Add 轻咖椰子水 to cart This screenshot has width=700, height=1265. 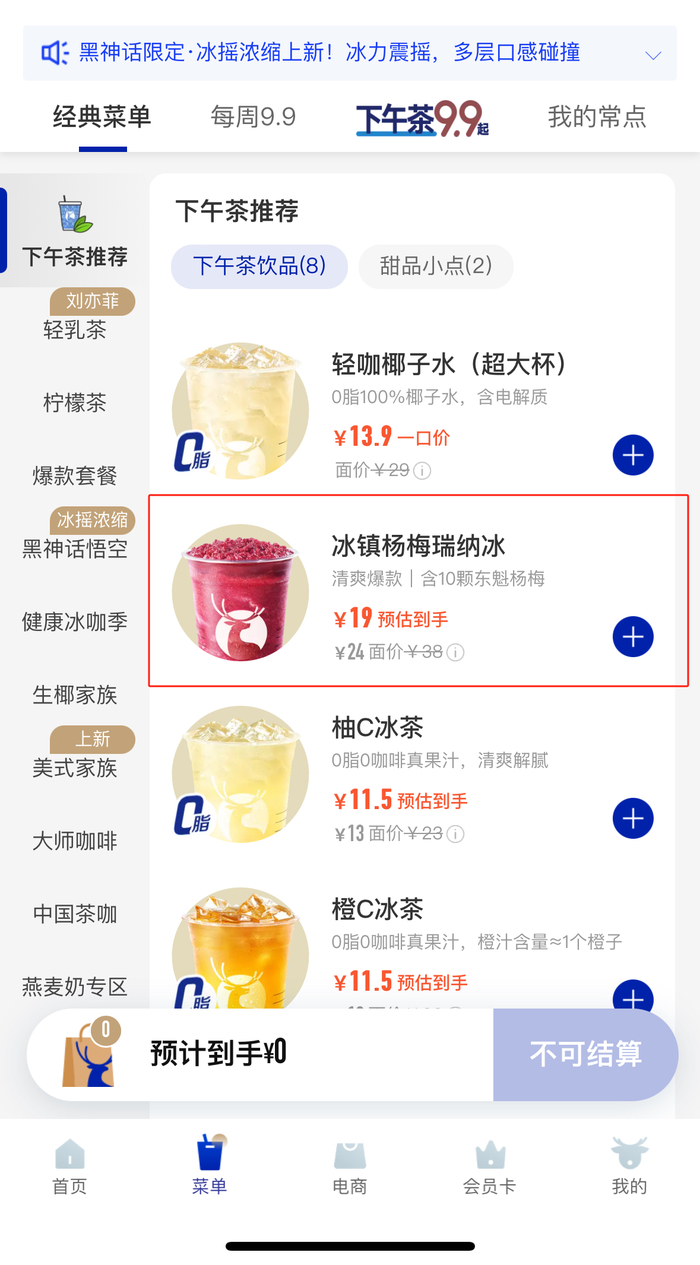(632, 456)
